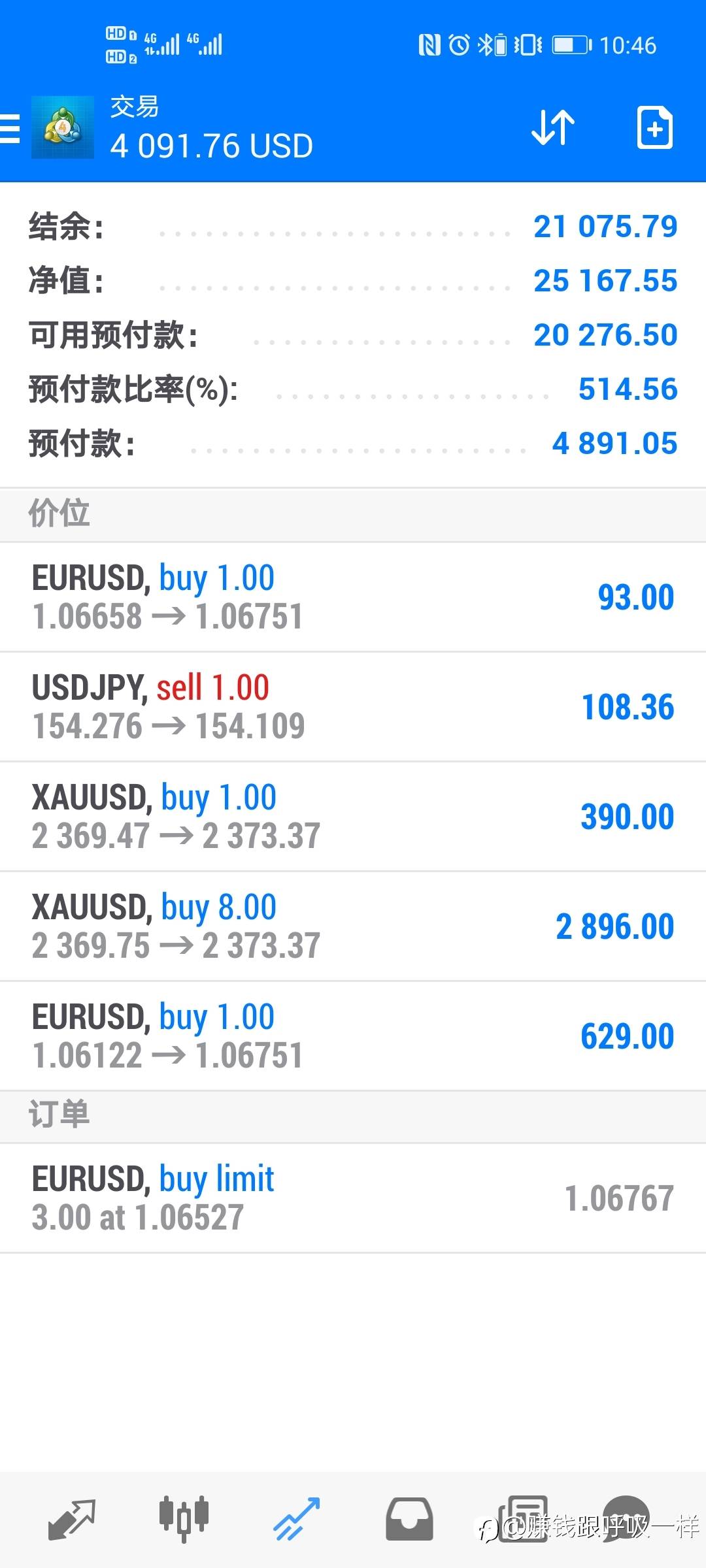
Task: Create a new order
Action: point(654,127)
